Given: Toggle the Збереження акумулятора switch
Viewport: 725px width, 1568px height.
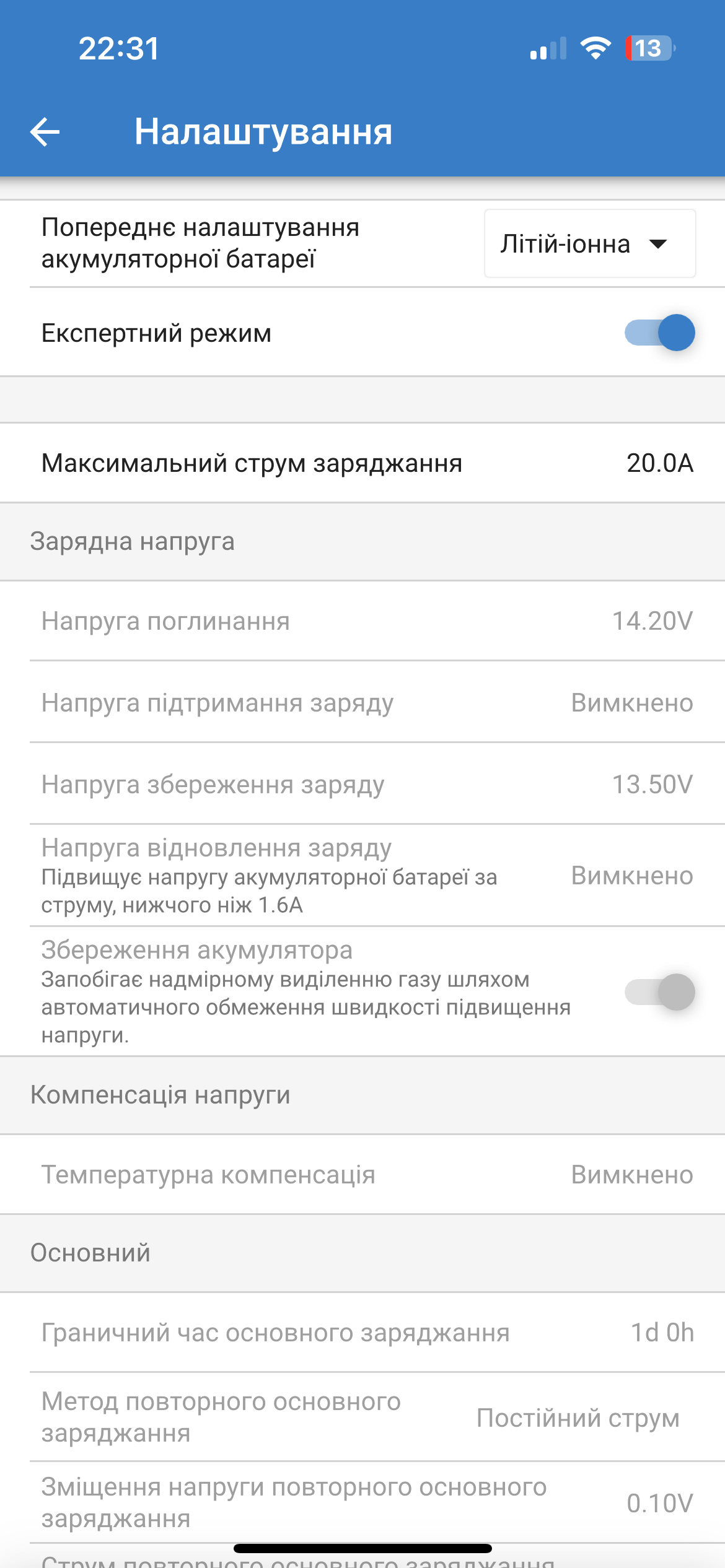Looking at the screenshot, I should tap(659, 992).
